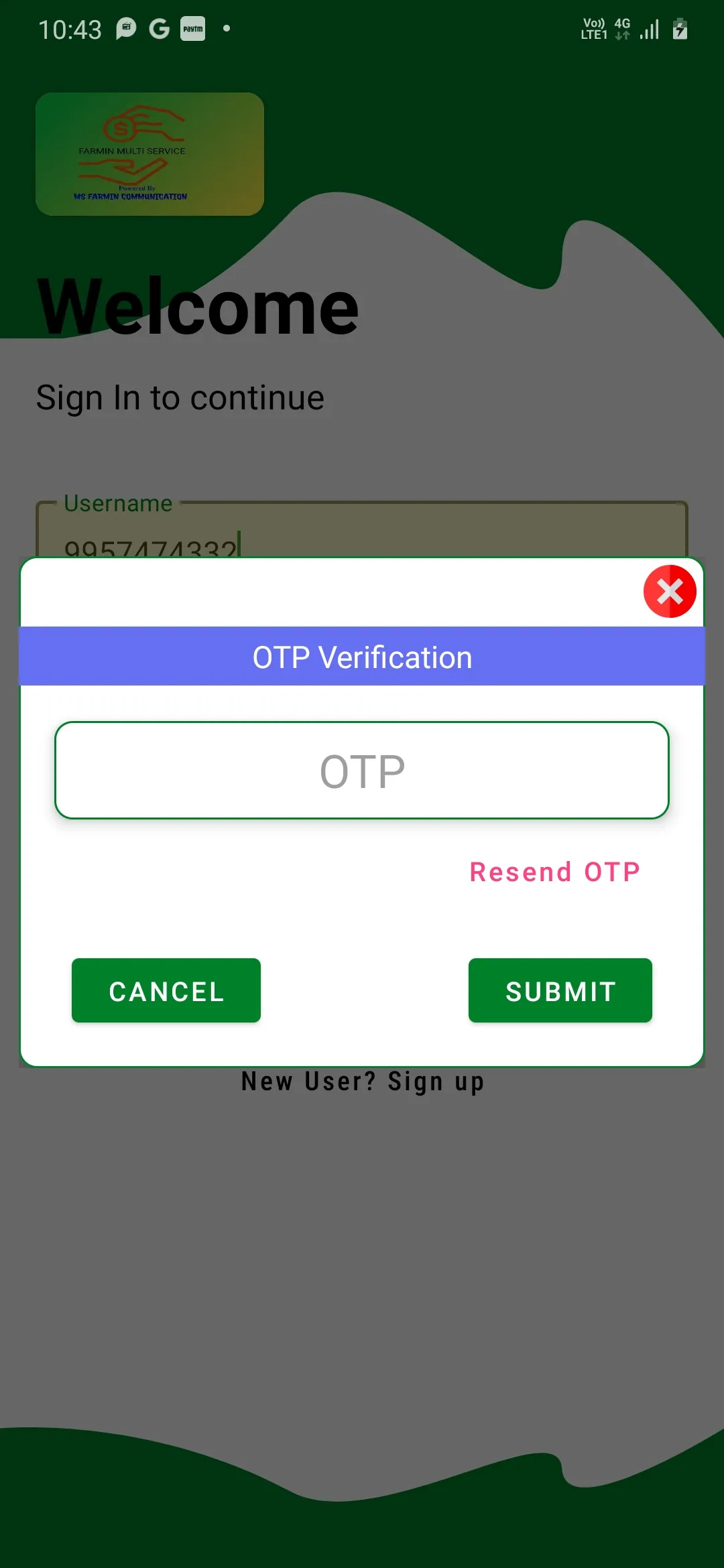724x1568 pixels.
Task: Tap the OTP input field
Action: tap(362, 771)
